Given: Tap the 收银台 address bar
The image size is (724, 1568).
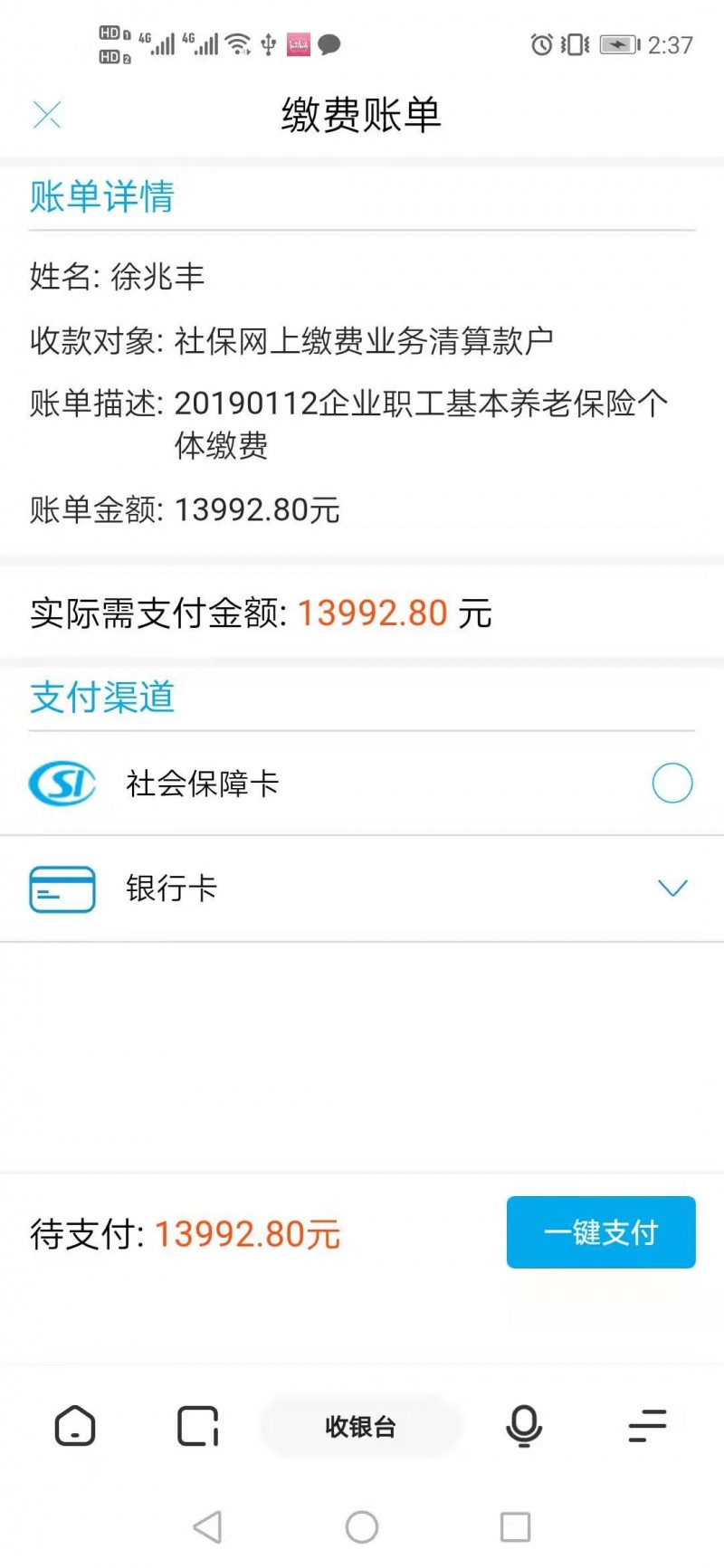Looking at the screenshot, I should tap(360, 1427).
